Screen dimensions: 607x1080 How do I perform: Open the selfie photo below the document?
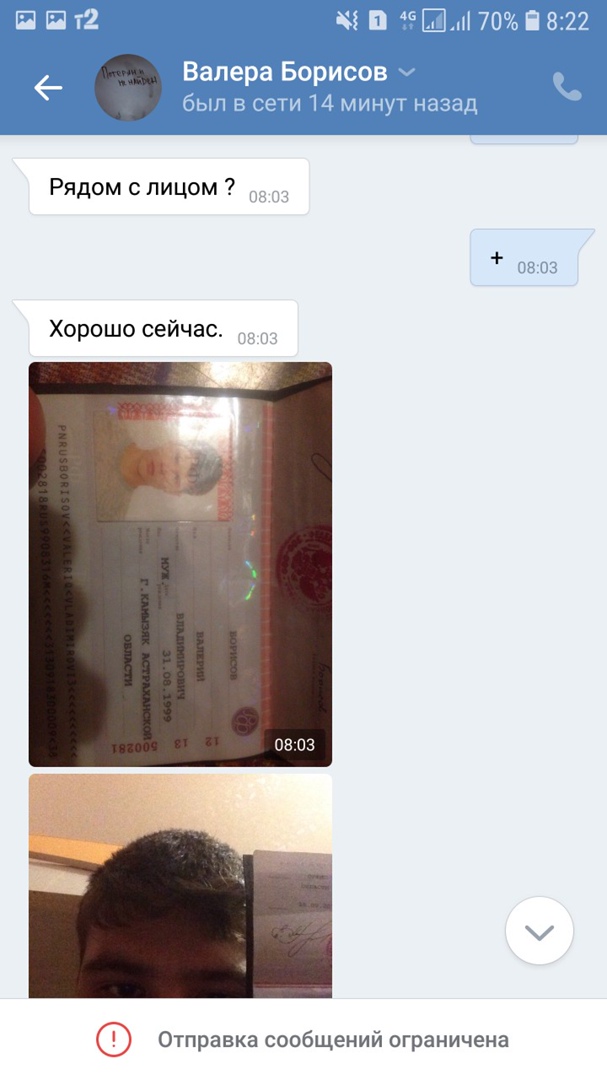pos(180,885)
